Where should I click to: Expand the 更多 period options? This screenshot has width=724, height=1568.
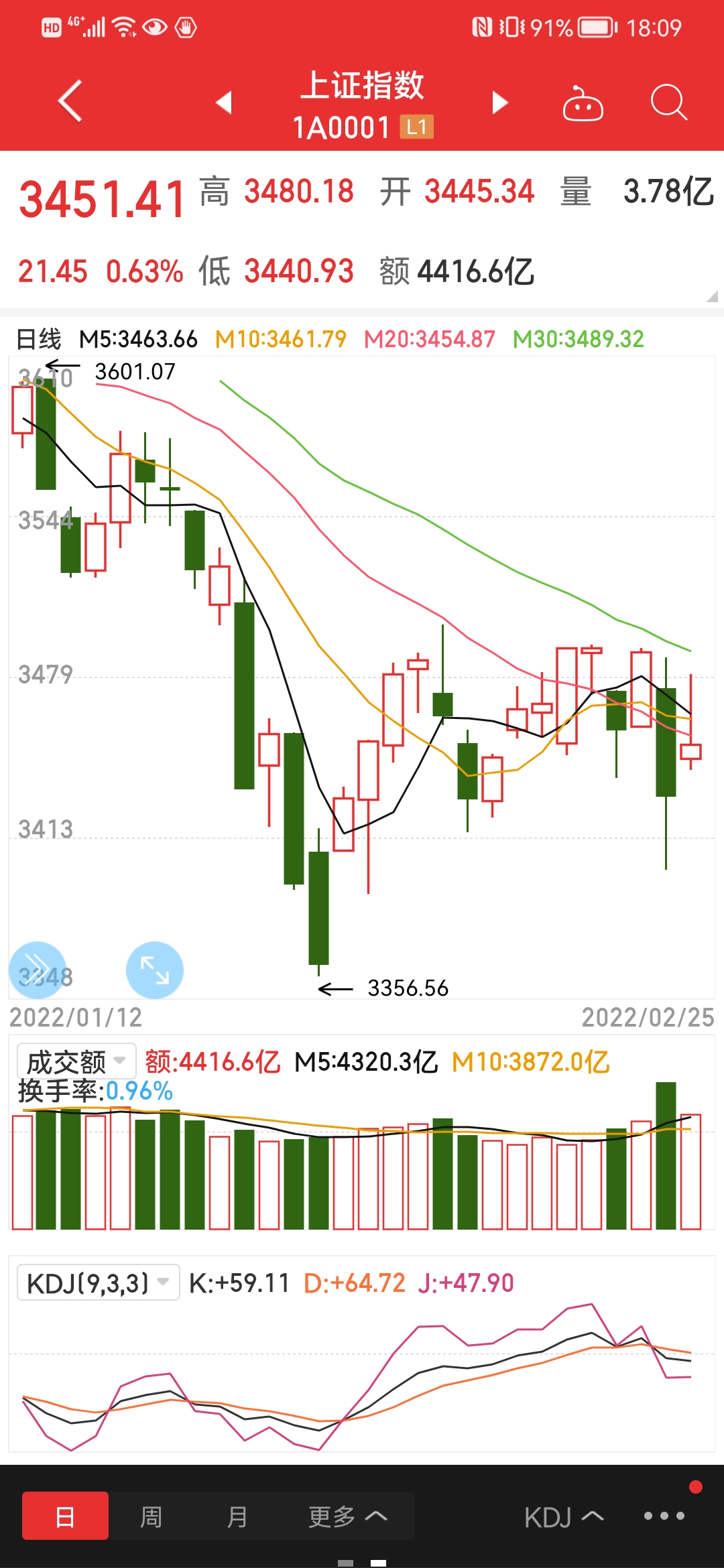[x=347, y=1516]
